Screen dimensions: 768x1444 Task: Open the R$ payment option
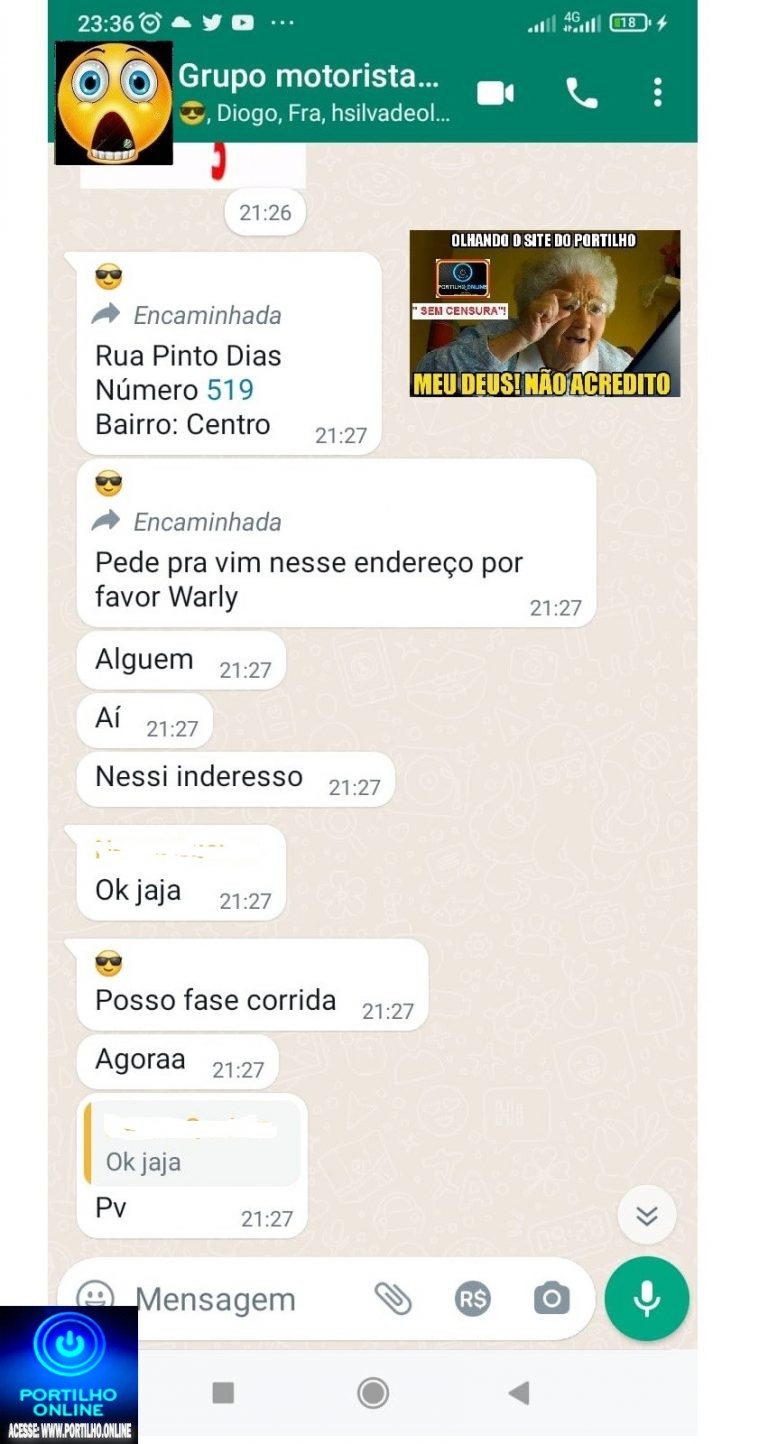pos(472,1299)
